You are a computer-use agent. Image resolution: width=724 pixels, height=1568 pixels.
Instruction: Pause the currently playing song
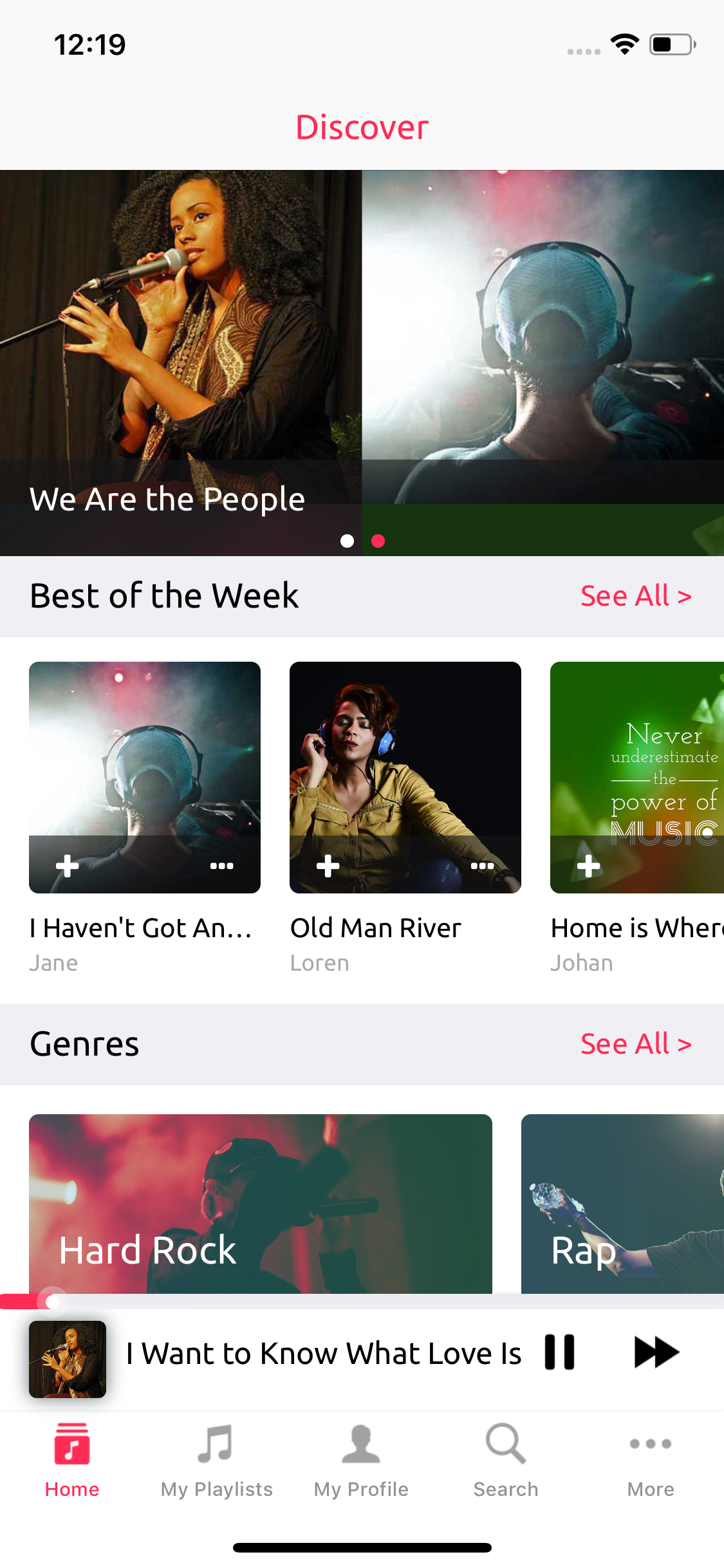click(559, 1352)
